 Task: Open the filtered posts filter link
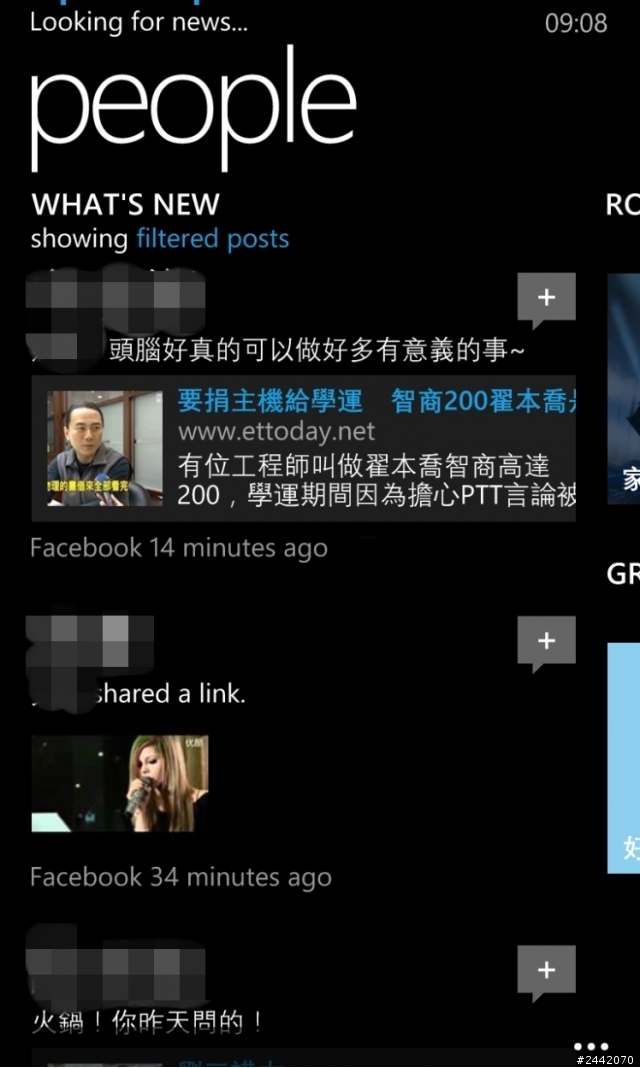(x=212, y=239)
